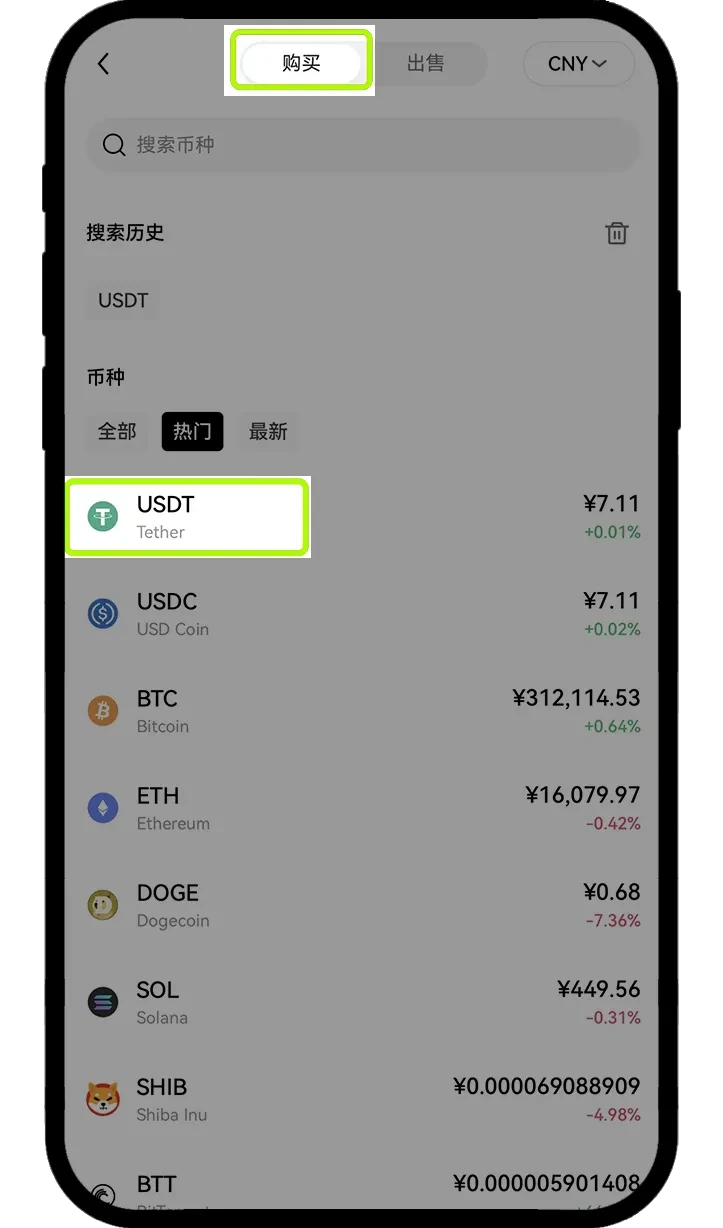Viewport: 723px width, 1228px height.
Task: Clear search history with trash icon
Action: 617,233
